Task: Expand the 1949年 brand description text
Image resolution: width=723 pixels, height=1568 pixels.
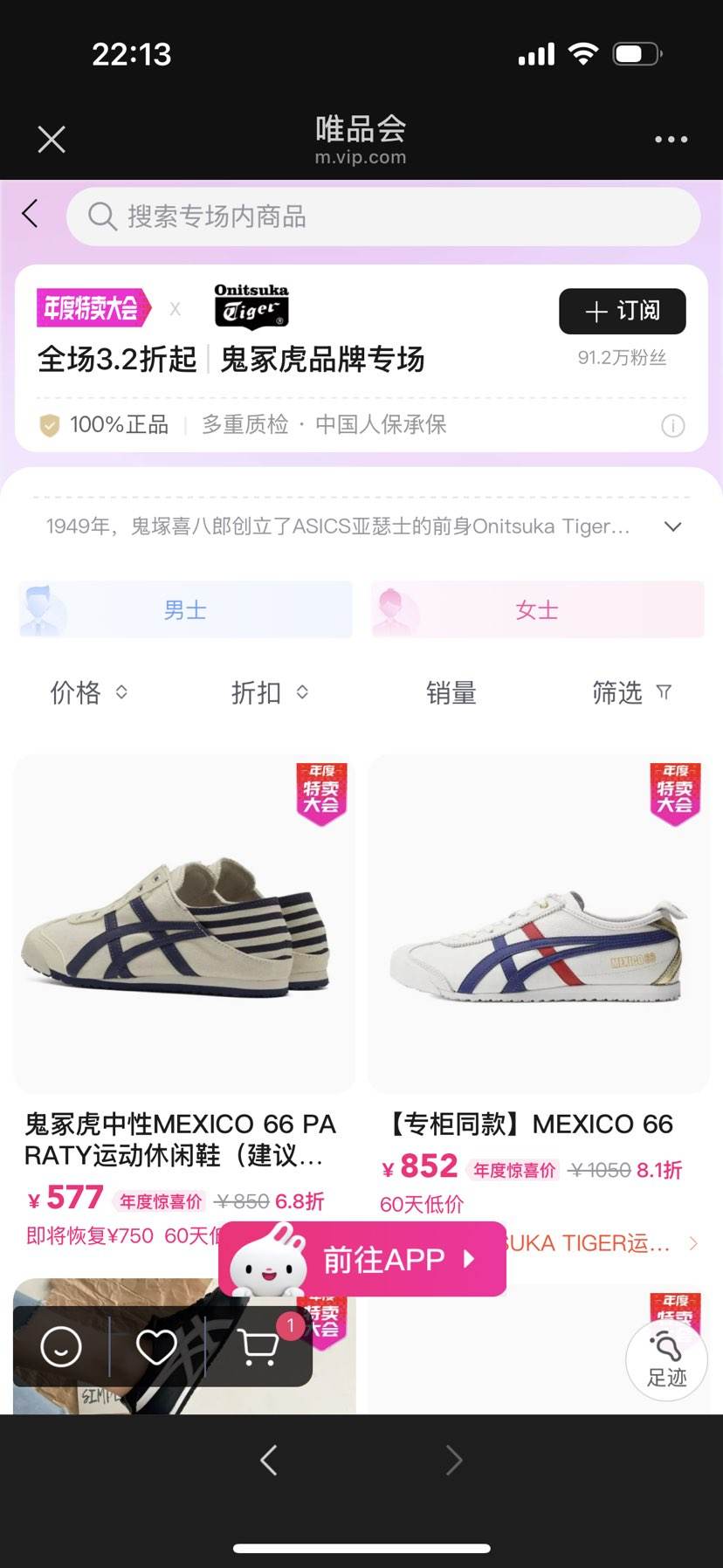Action: pos(672,526)
